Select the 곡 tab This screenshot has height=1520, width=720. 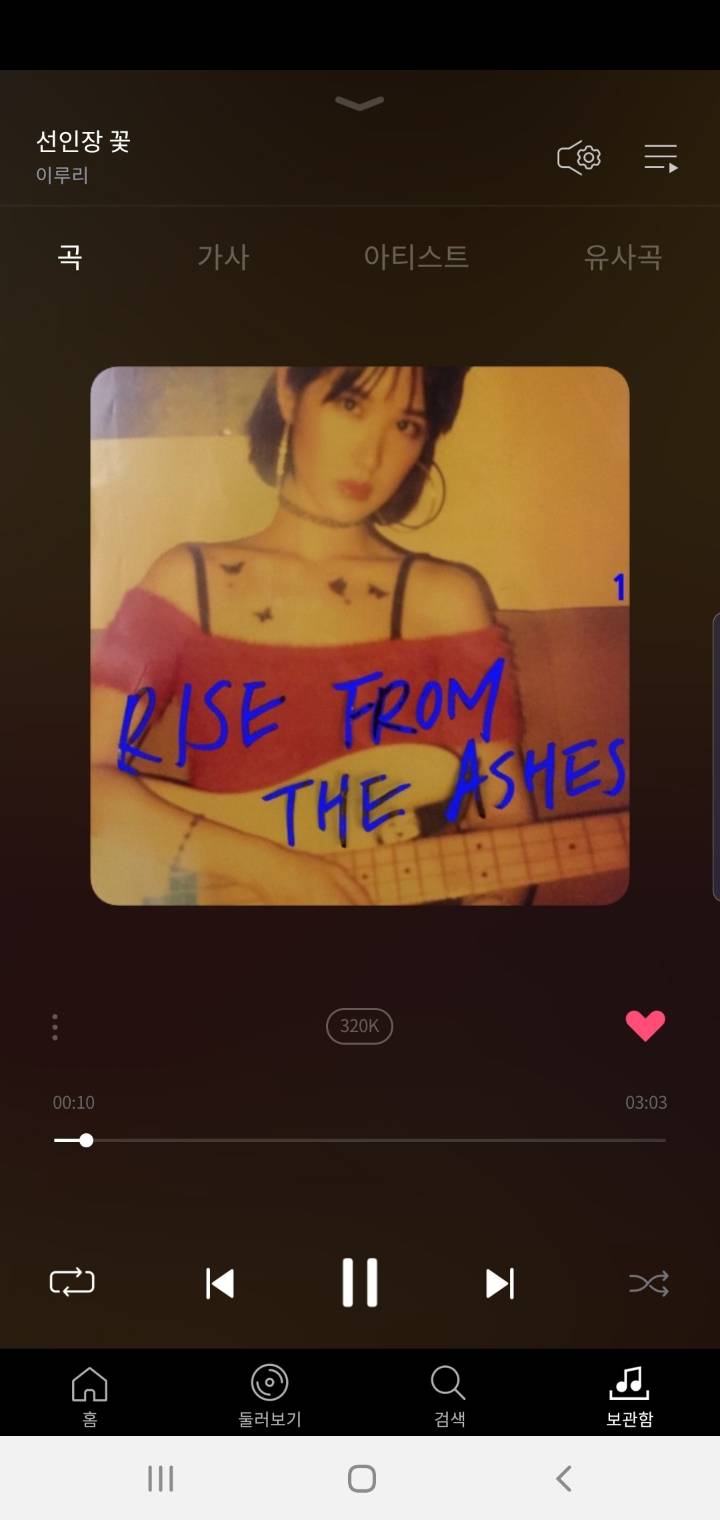69,257
